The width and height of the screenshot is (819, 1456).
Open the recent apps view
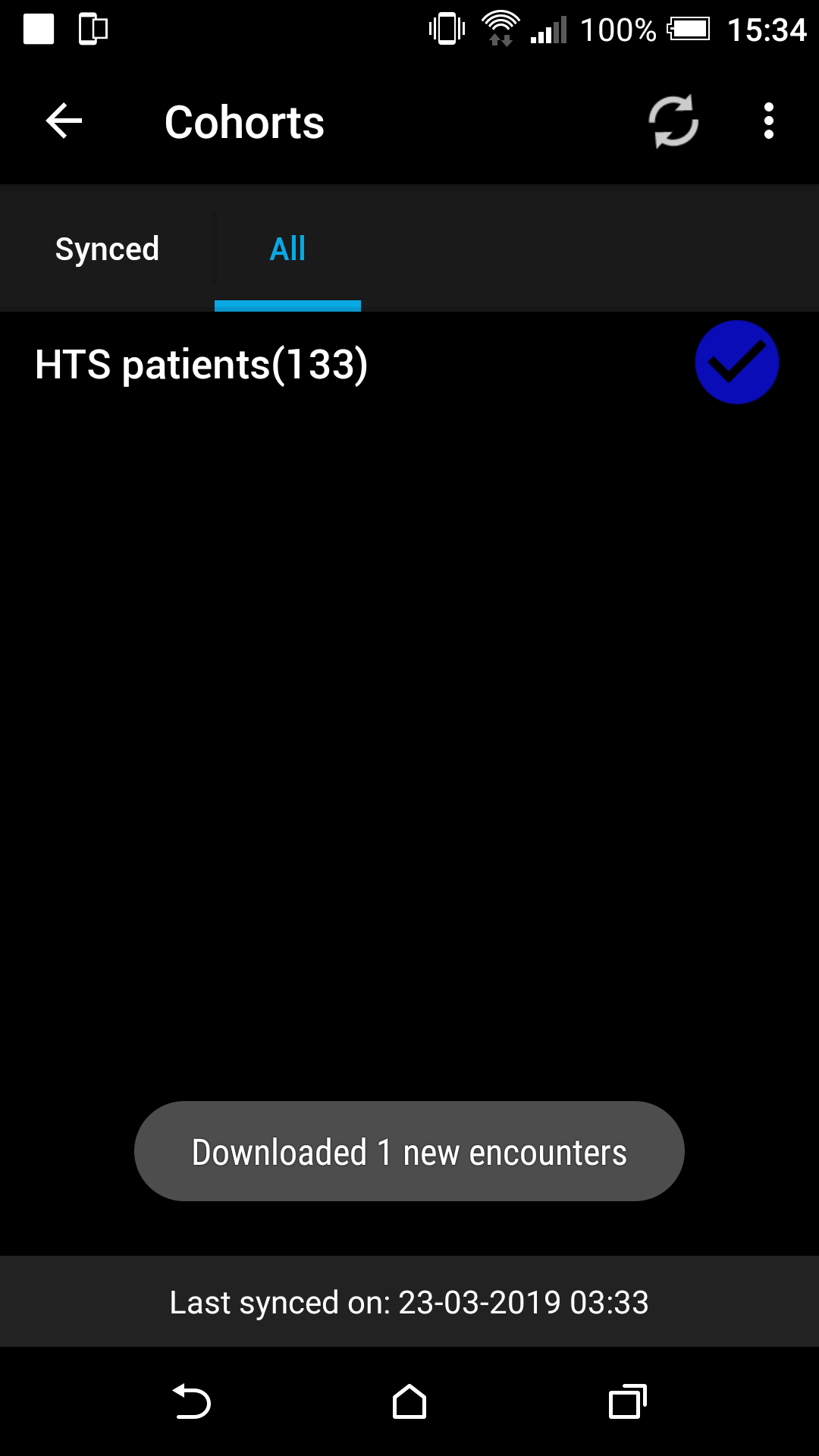[x=628, y=1401]
